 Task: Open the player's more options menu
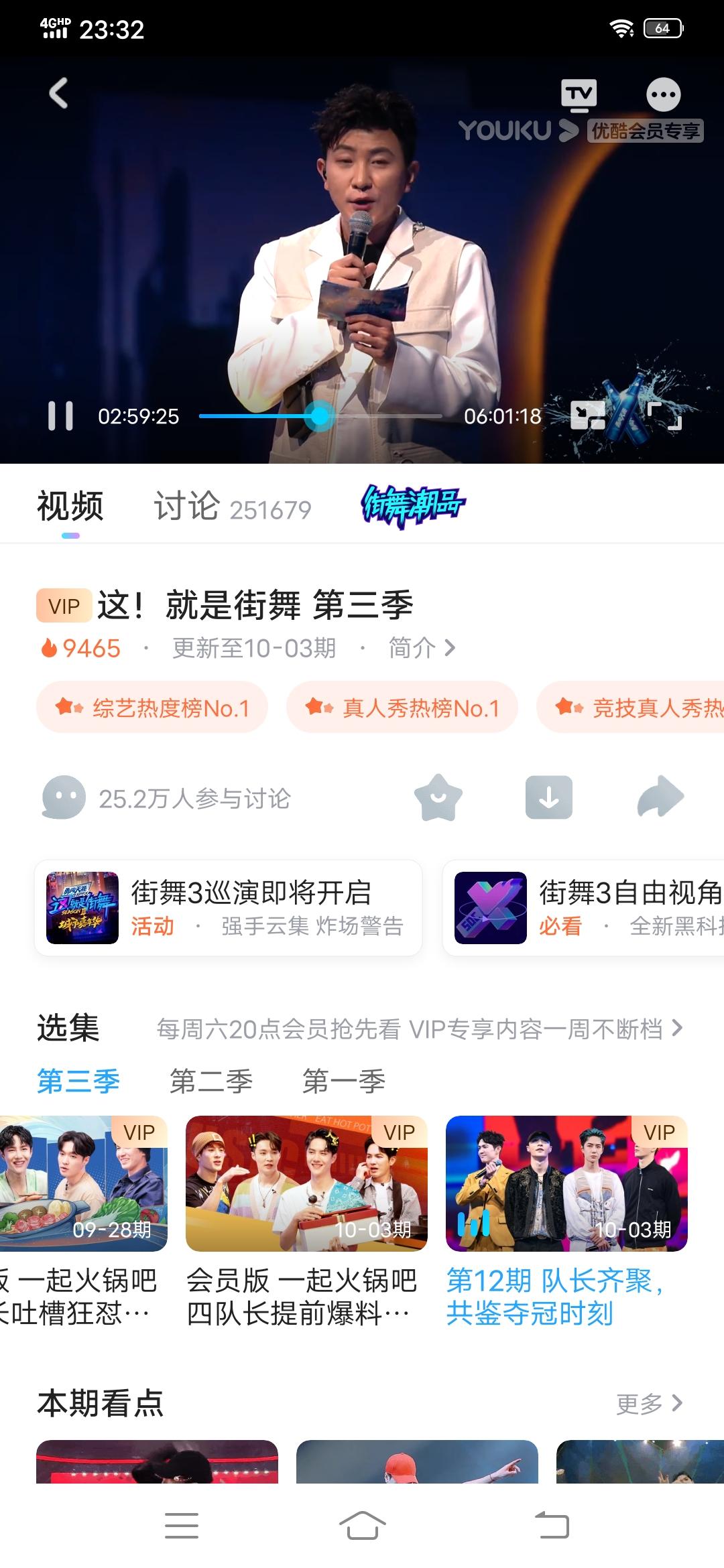[x=663, y=95]
